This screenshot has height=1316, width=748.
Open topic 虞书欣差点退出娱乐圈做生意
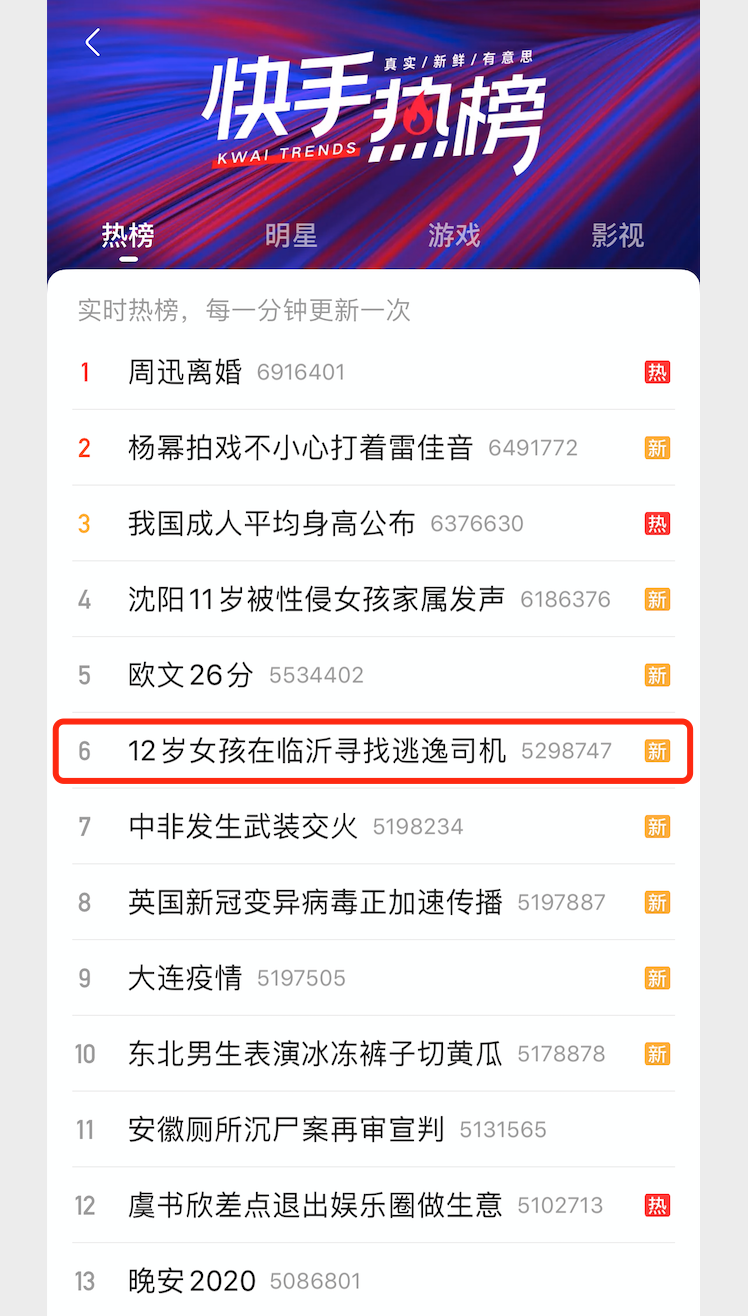[x=315, y=1205]
